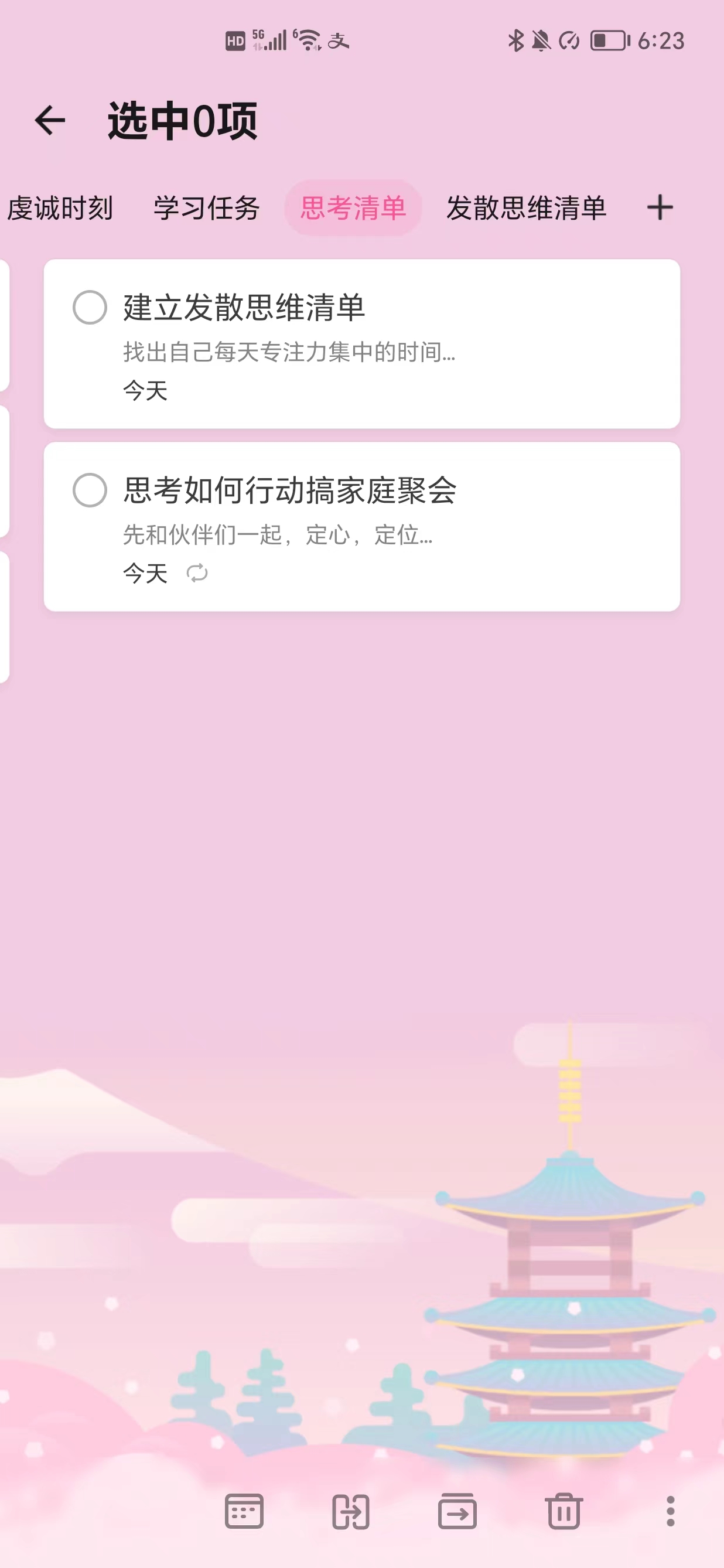Switch to the 虔诚时刻 tab

click(60, 208)
